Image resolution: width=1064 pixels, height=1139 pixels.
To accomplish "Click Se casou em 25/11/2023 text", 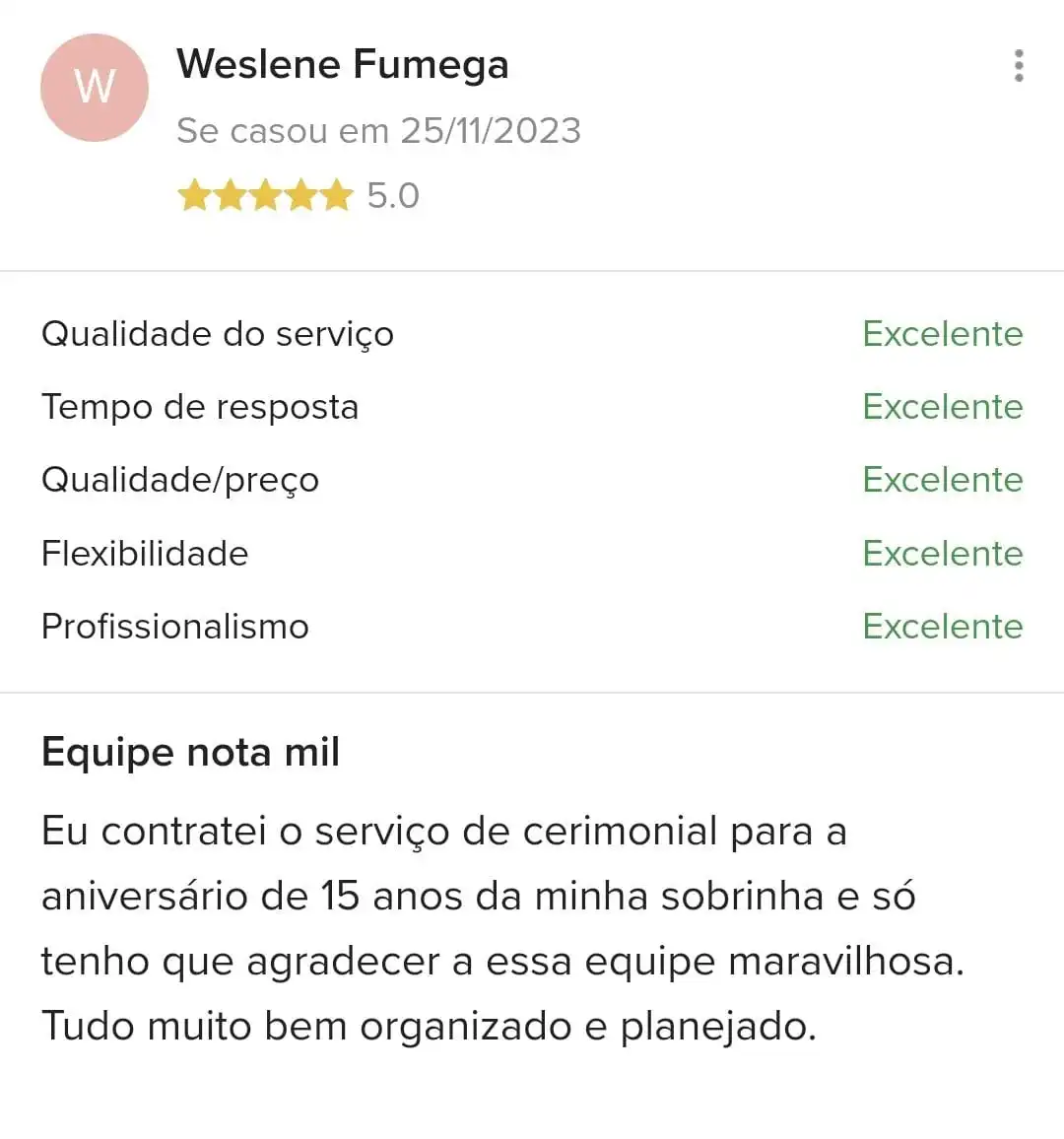I will (x=378, y=129).
